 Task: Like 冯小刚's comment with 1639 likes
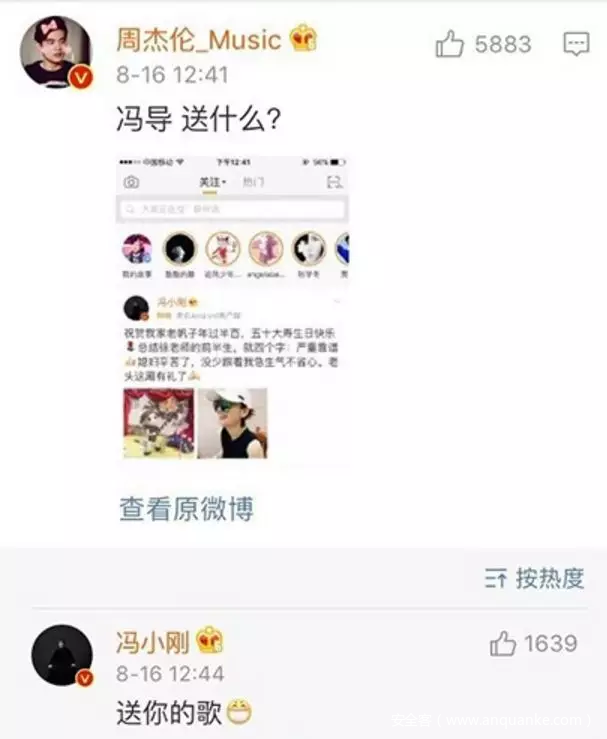click(503, 644)
